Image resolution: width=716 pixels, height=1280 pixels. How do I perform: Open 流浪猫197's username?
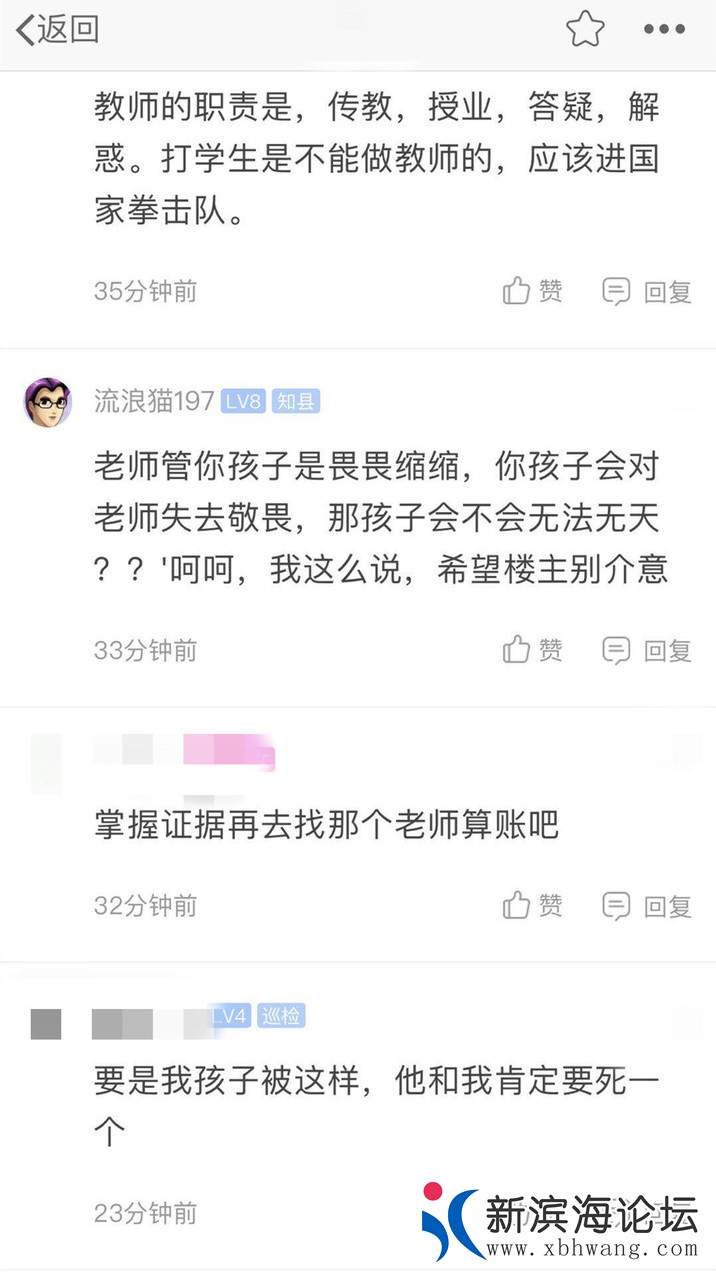click(154, 401)
